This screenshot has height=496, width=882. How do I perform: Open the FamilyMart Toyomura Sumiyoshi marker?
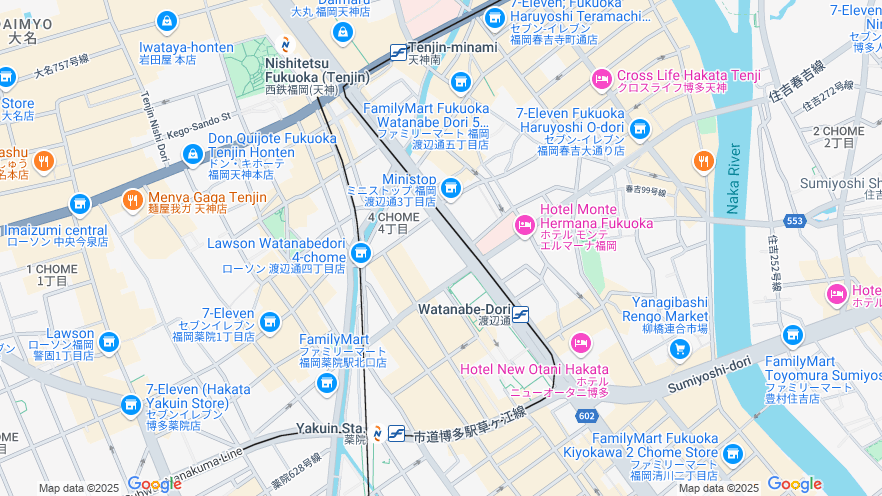point(793,335)
